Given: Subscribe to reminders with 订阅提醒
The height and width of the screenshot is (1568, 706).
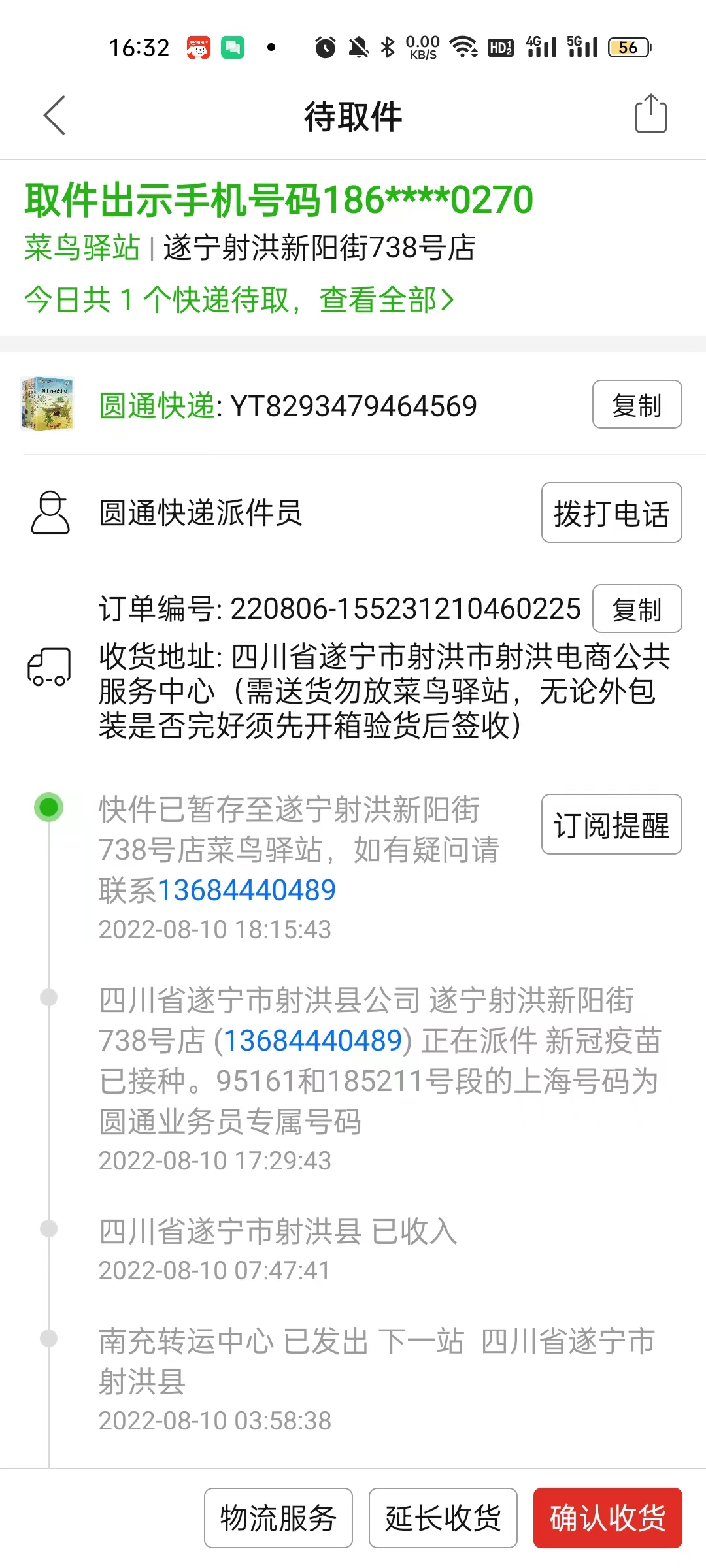Looking at the screenshot, I should 611,825.
